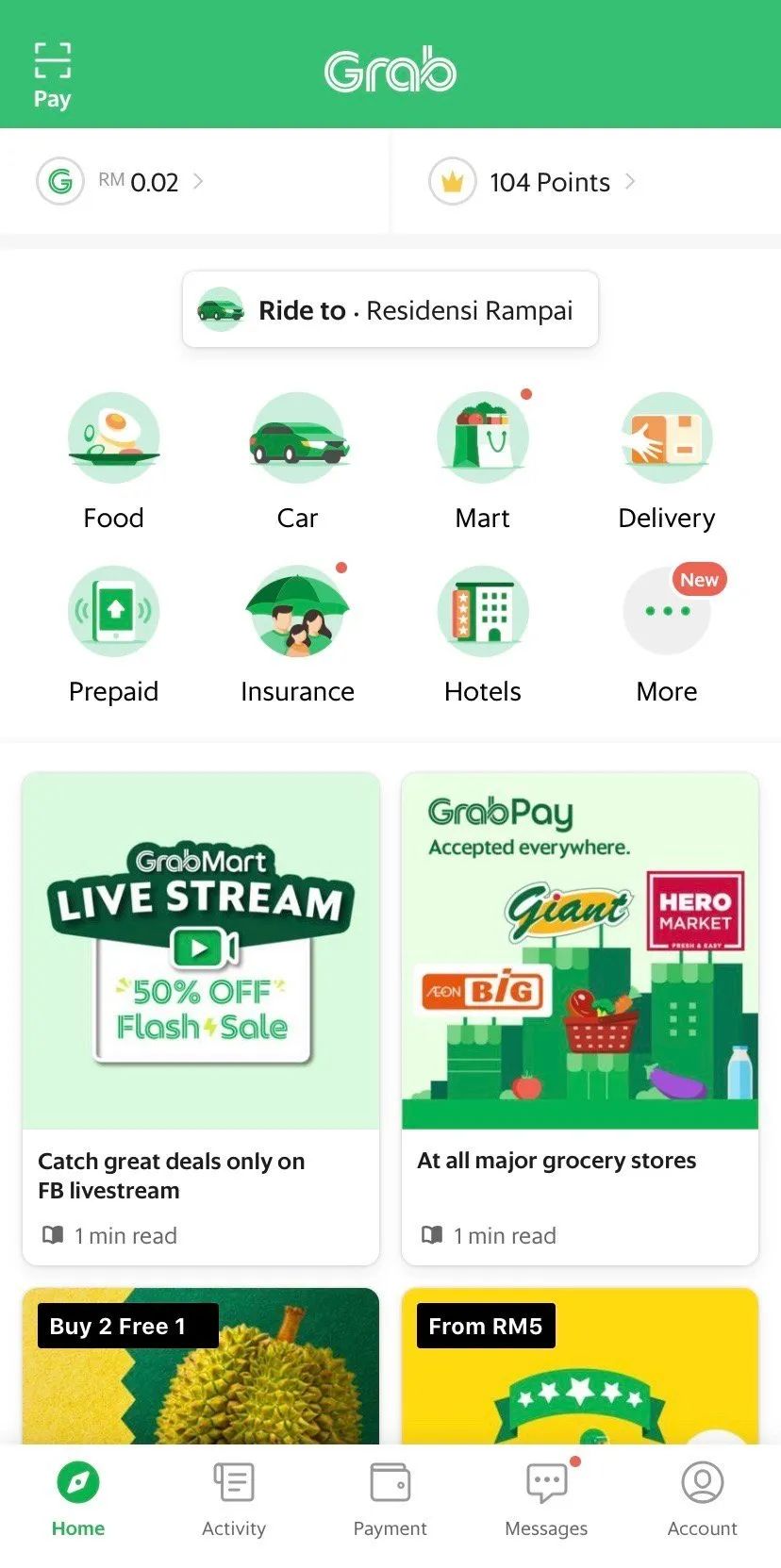Open the Buy 2 Free 1 promo
Screen dimensions: 781x1568
[201, 1367]
